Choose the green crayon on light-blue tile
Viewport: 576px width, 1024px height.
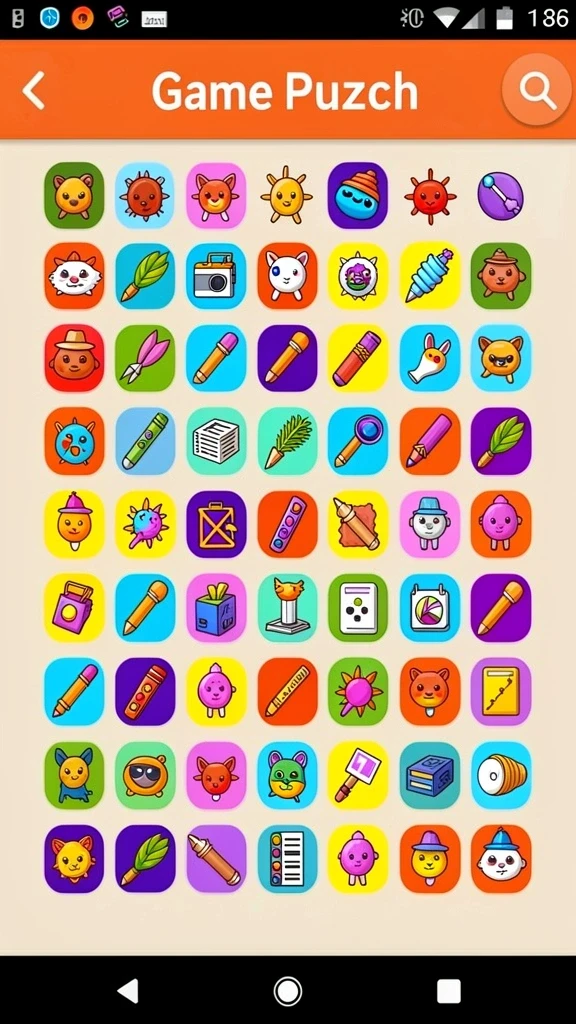point(145,441)
